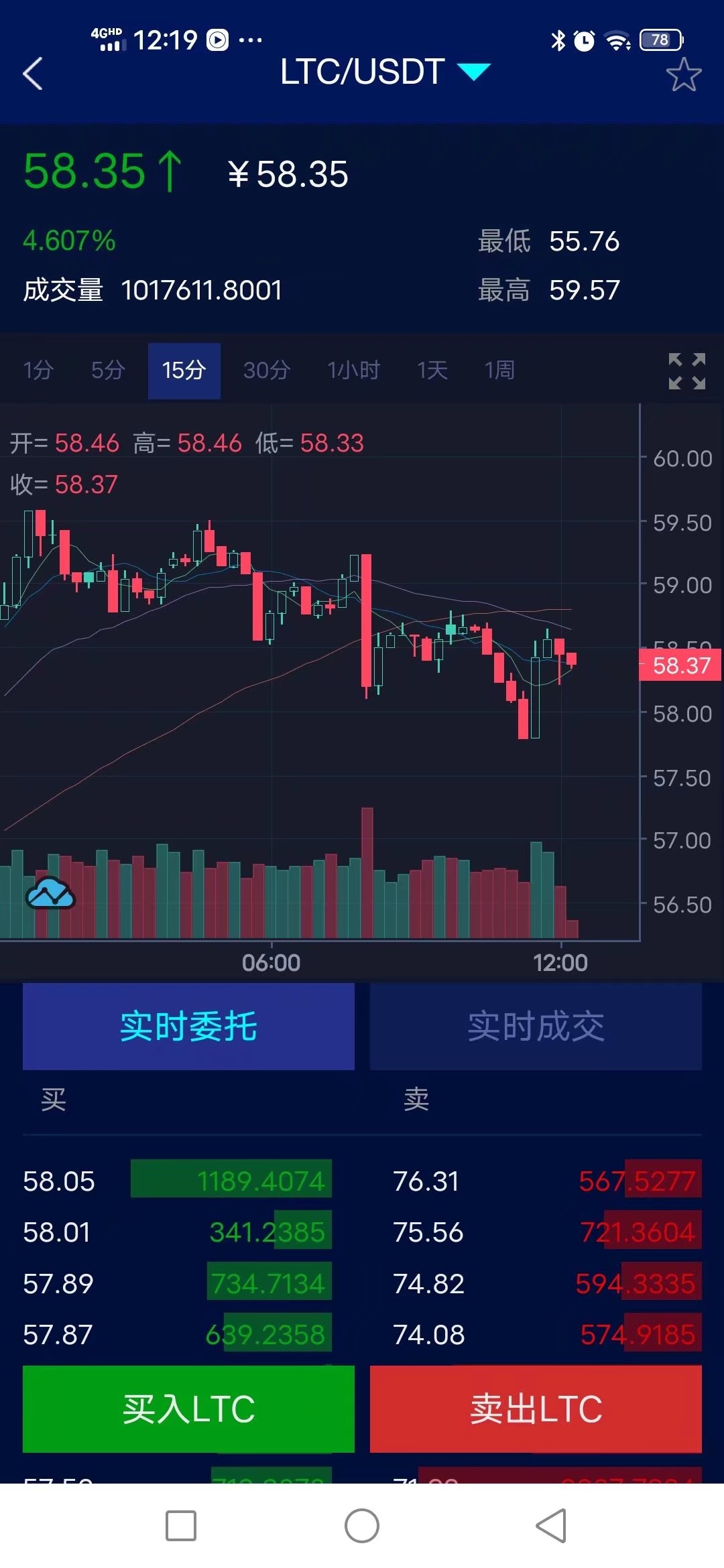Select the 15分 chart interval
The image size is (724, 1568).
tap(184, 371)
